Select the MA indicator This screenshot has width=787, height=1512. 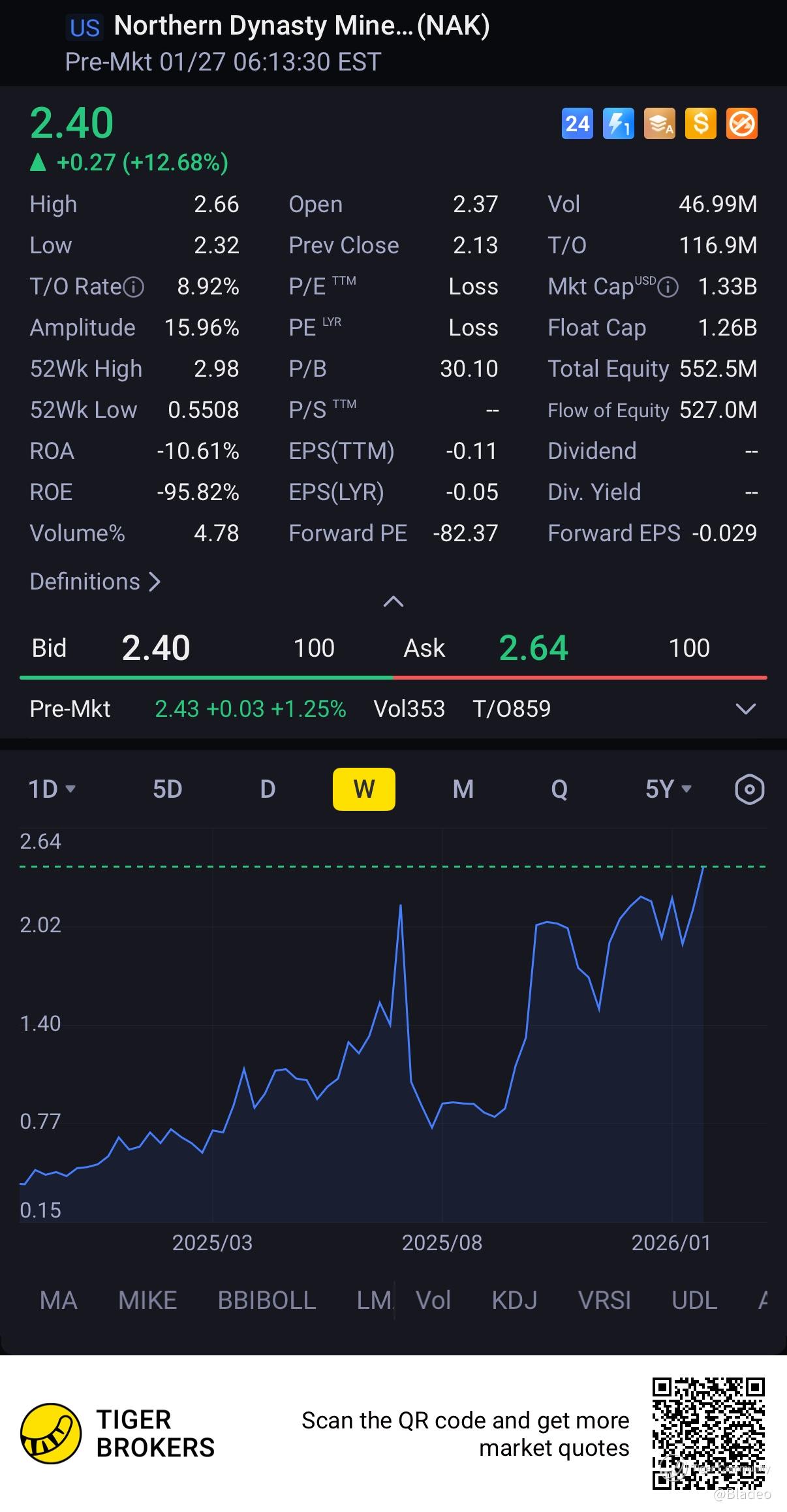pyautogui.click(x=58, y=1300)
